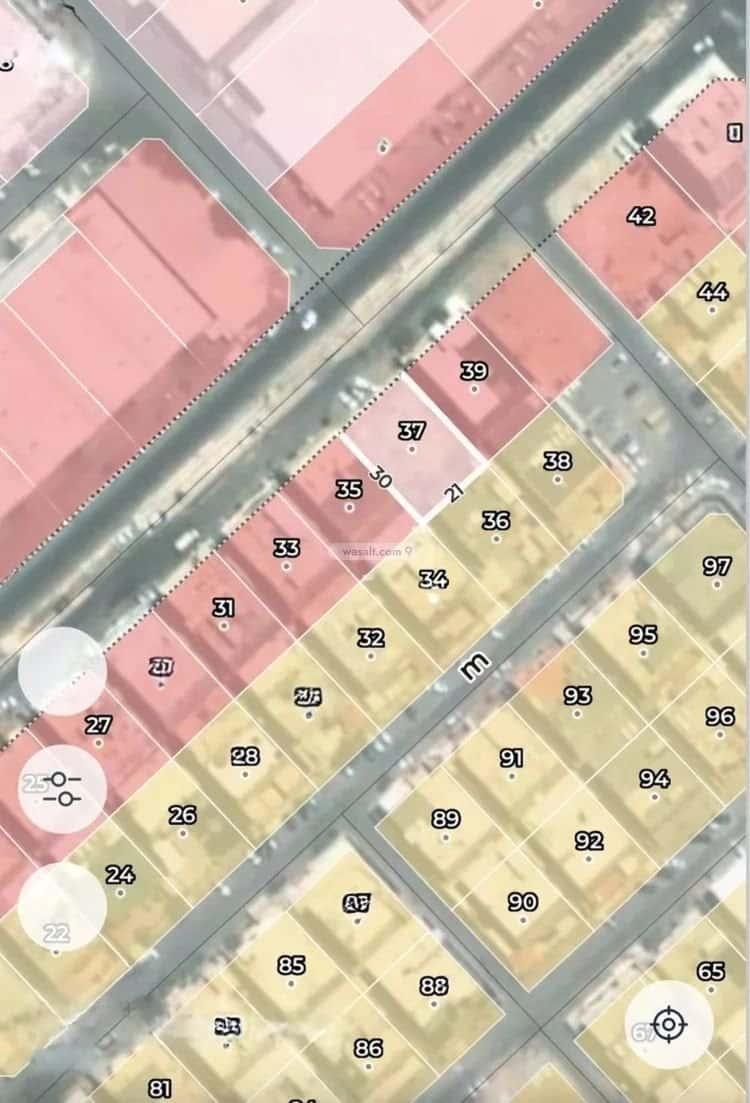The width and height of the screenshot is (750, 1103).
Task: Choose parcel 36 in the yellow zone
Action: (x=496, y=528)
